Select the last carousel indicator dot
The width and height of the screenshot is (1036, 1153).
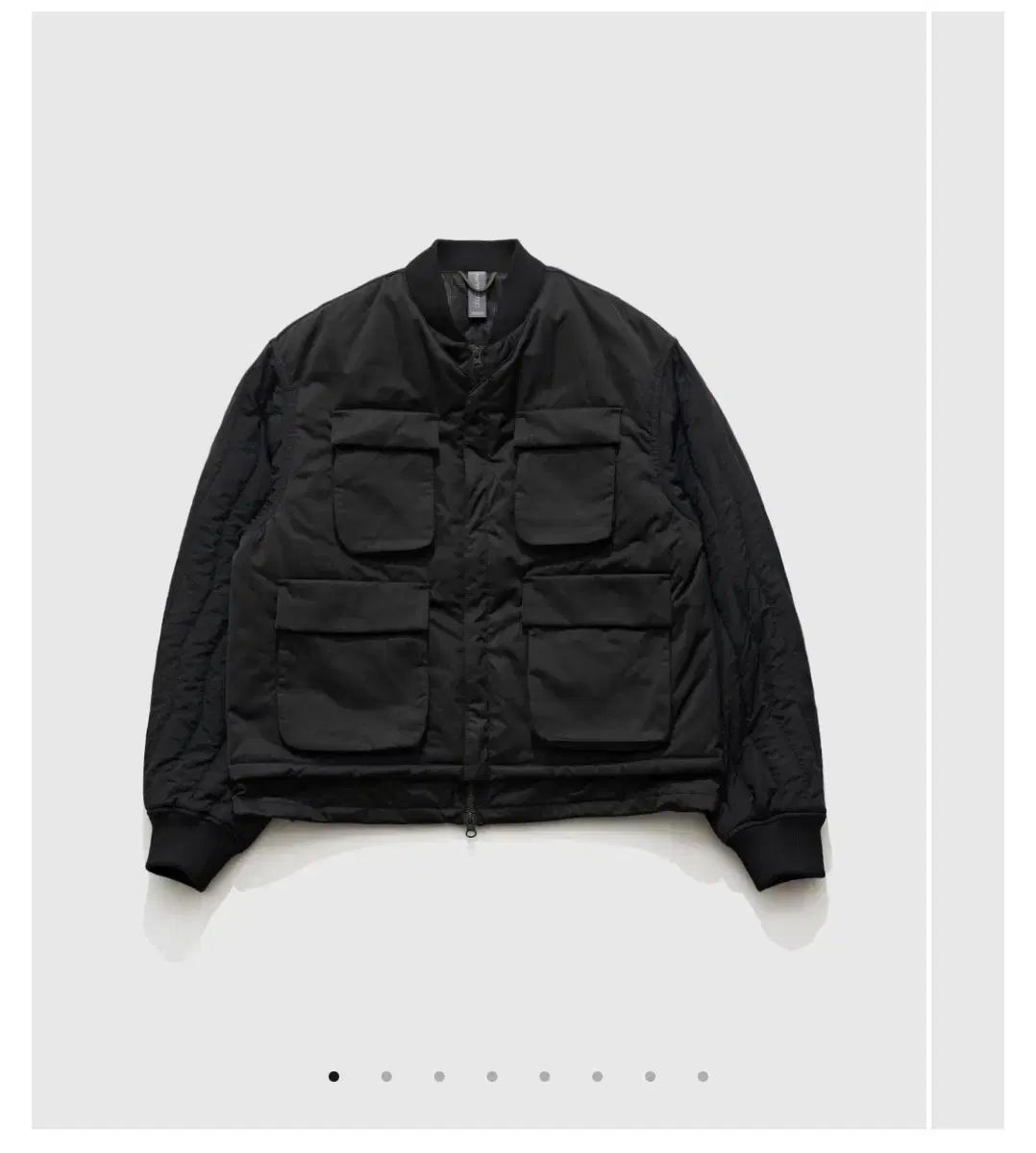pos(703,1076)
